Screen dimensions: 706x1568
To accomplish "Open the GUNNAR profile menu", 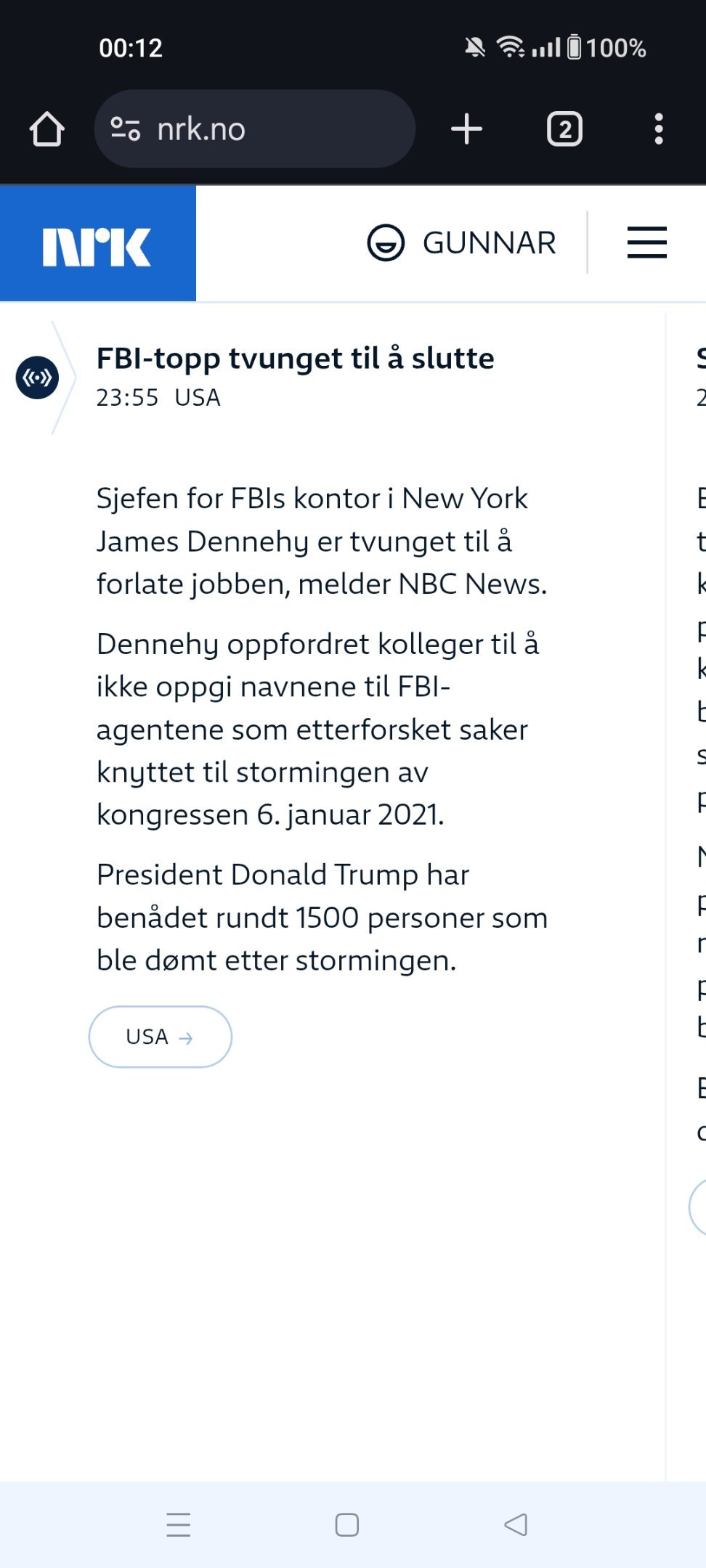I will (462, 243).
